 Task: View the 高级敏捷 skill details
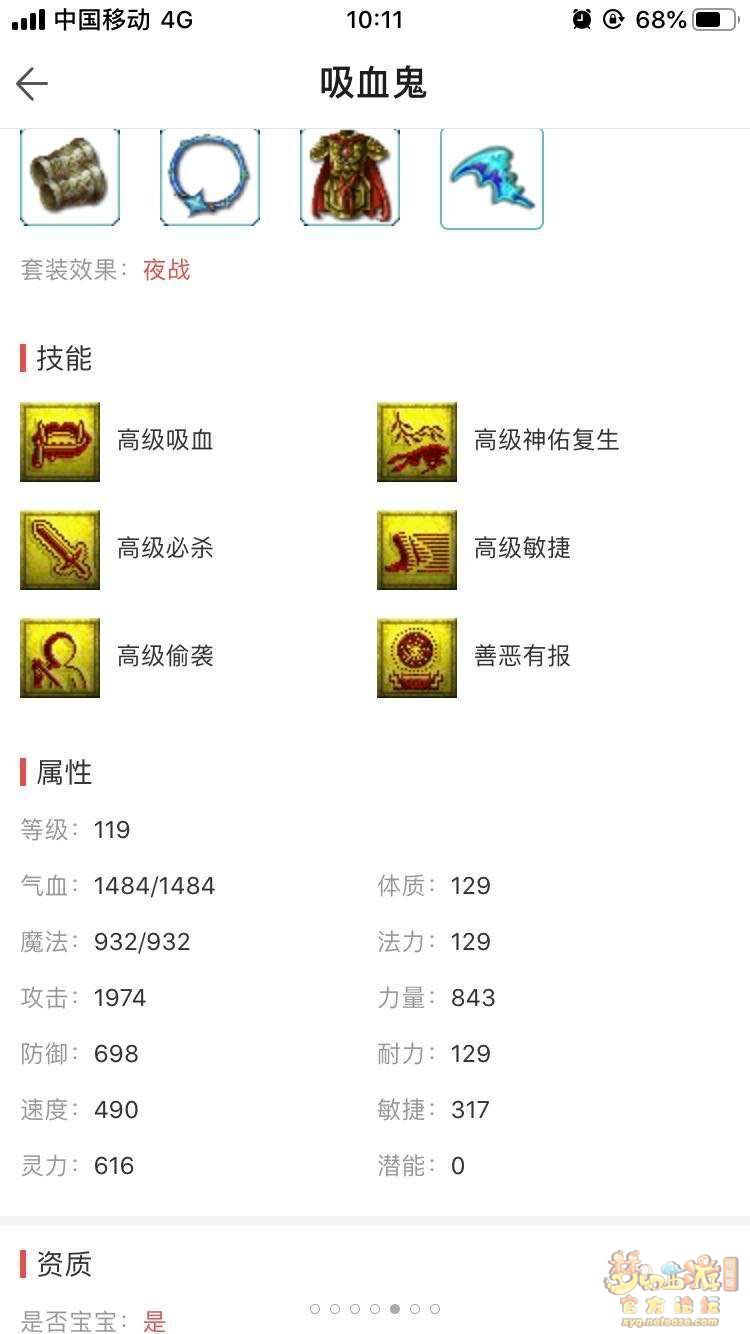[417, 549]
